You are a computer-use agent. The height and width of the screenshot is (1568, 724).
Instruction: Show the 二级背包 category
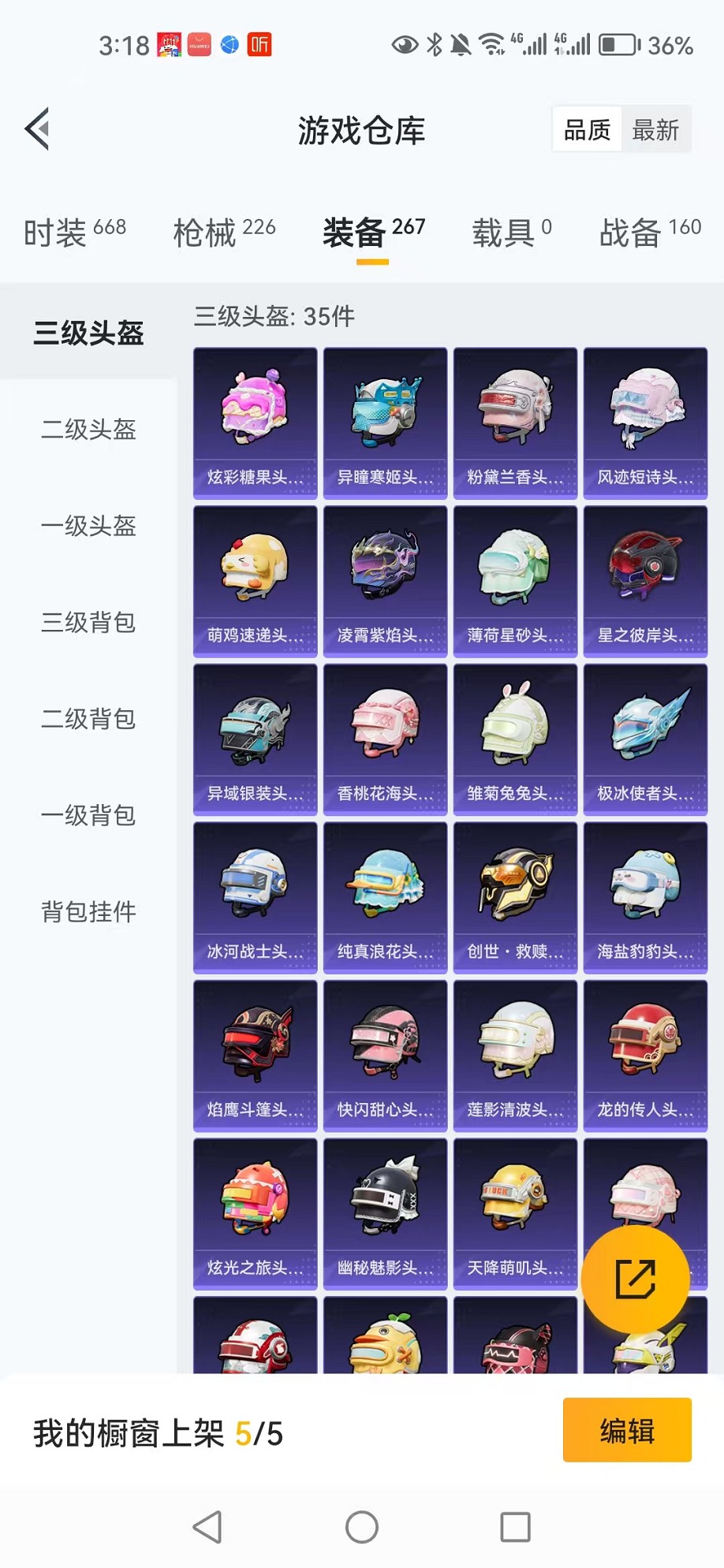(88, 719)
